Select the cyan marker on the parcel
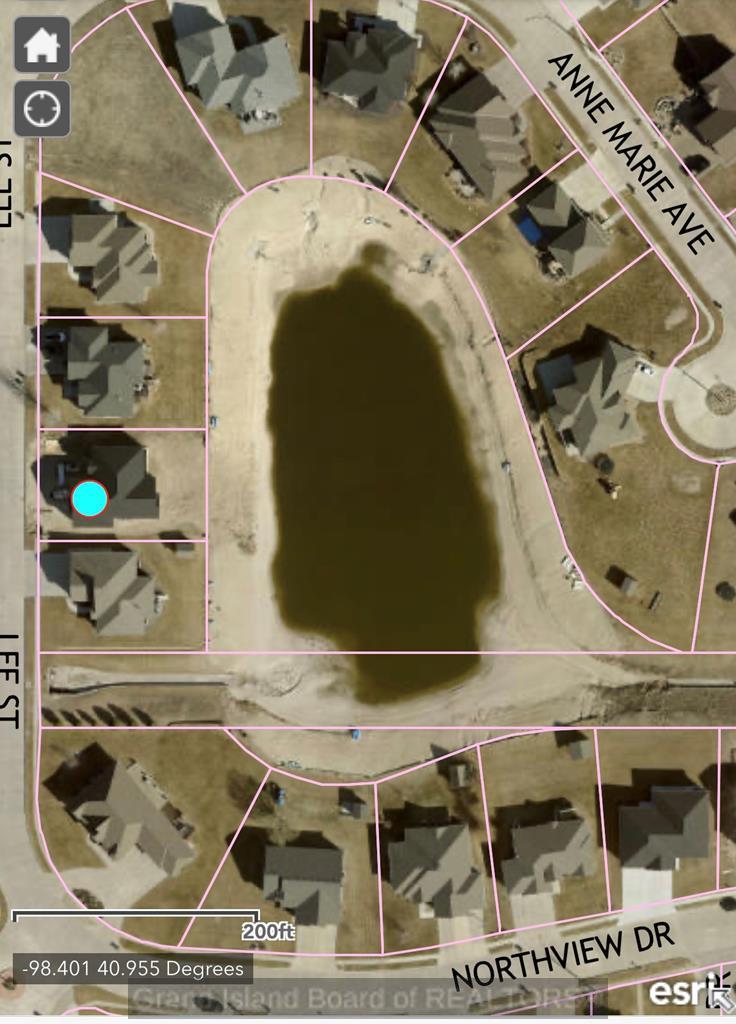Screen dimensions: 736x1024 89,498
